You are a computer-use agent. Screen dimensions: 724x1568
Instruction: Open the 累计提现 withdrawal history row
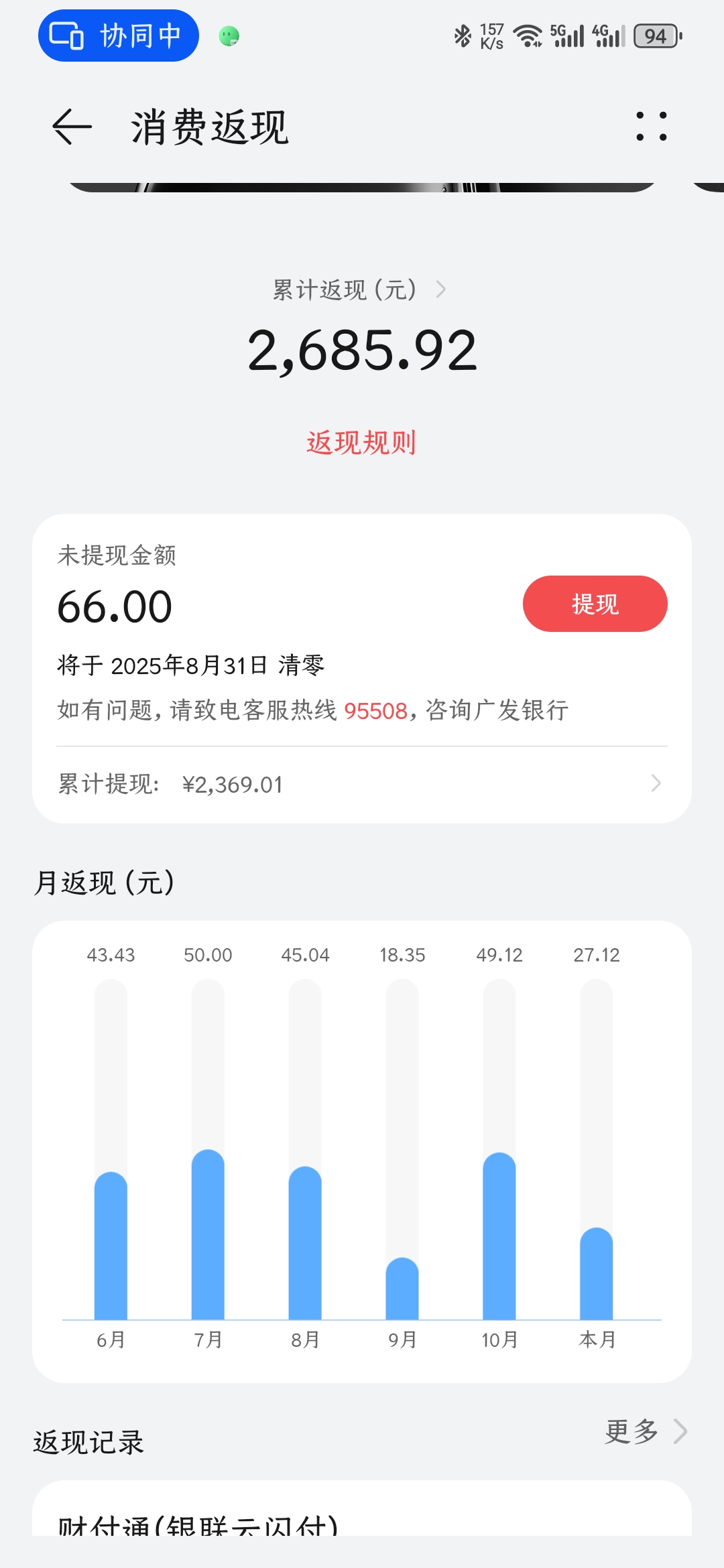[x=361, y=784]
